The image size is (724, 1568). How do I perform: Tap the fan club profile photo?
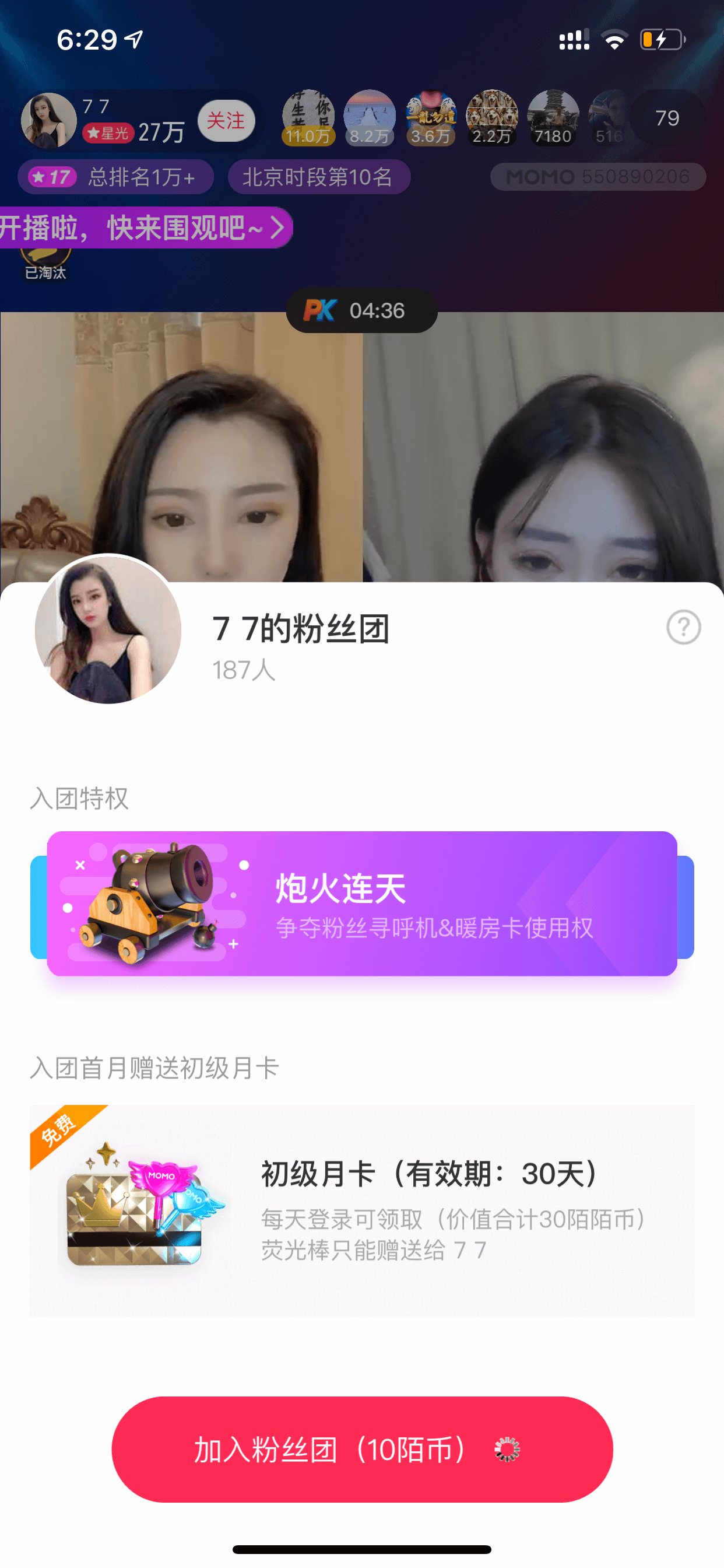coord(108,629)
